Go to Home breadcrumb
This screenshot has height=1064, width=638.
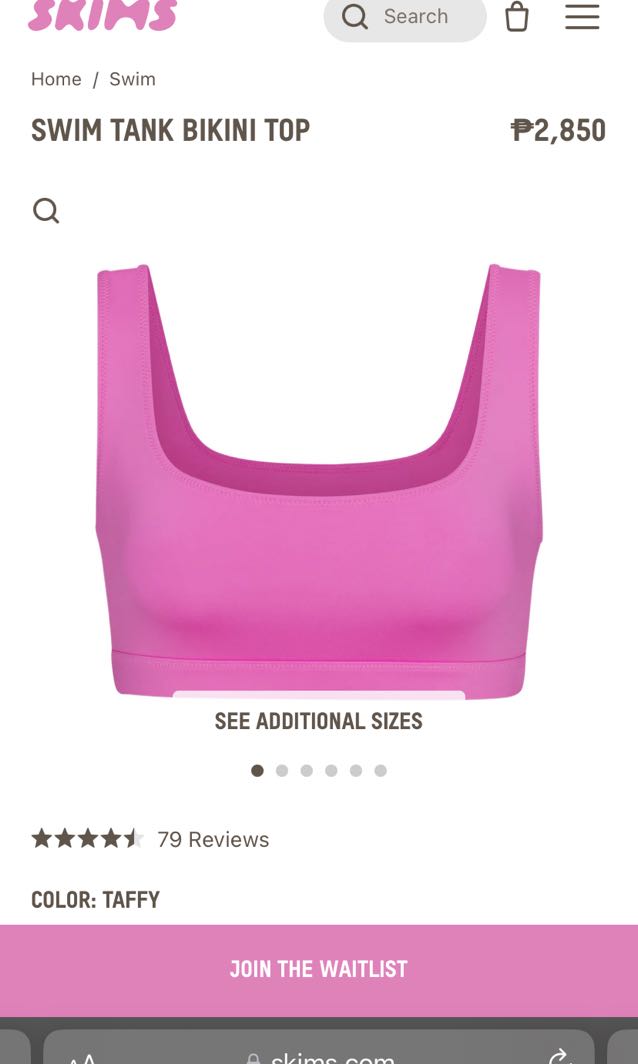(x=56, y=79)
